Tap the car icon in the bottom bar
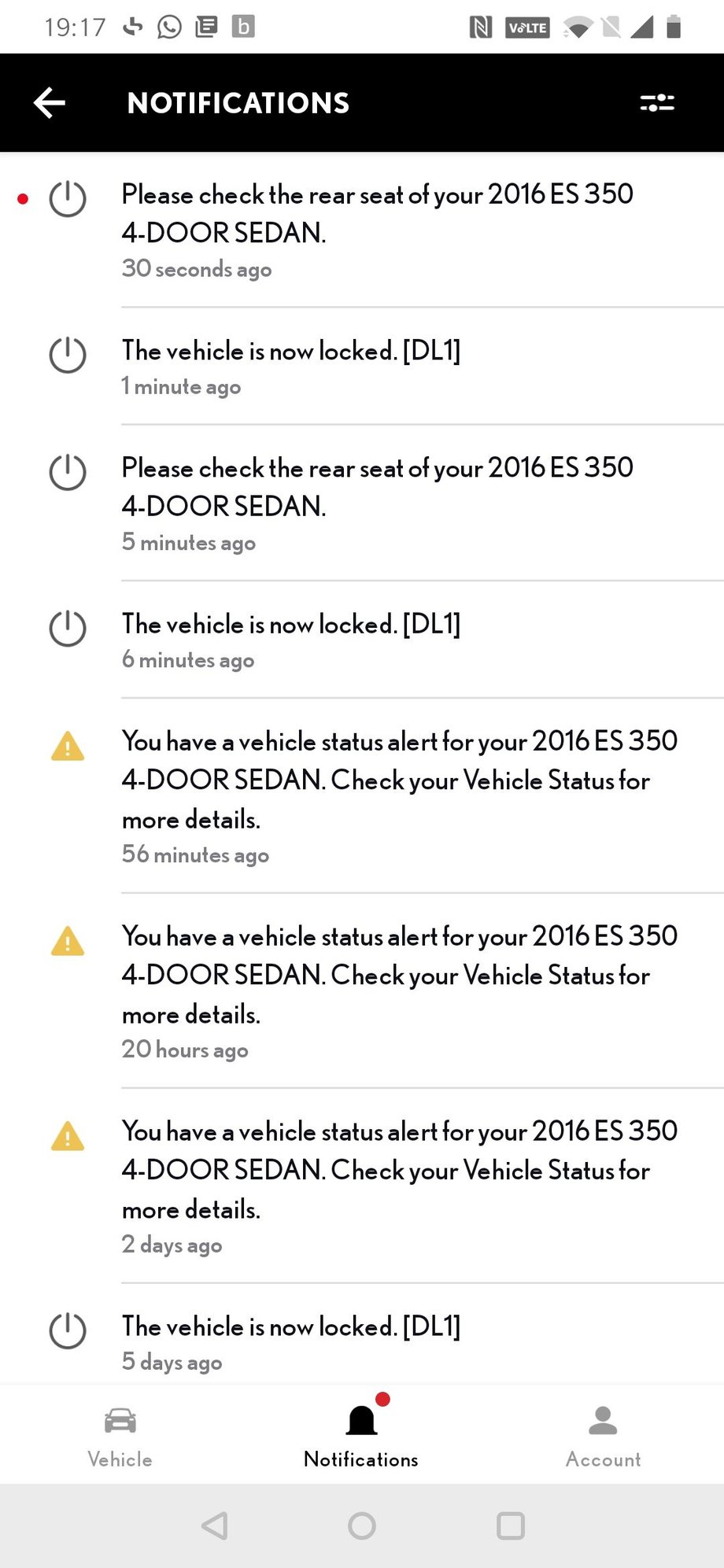This screenshot has width=724, height=1568. pos(119,1420)
